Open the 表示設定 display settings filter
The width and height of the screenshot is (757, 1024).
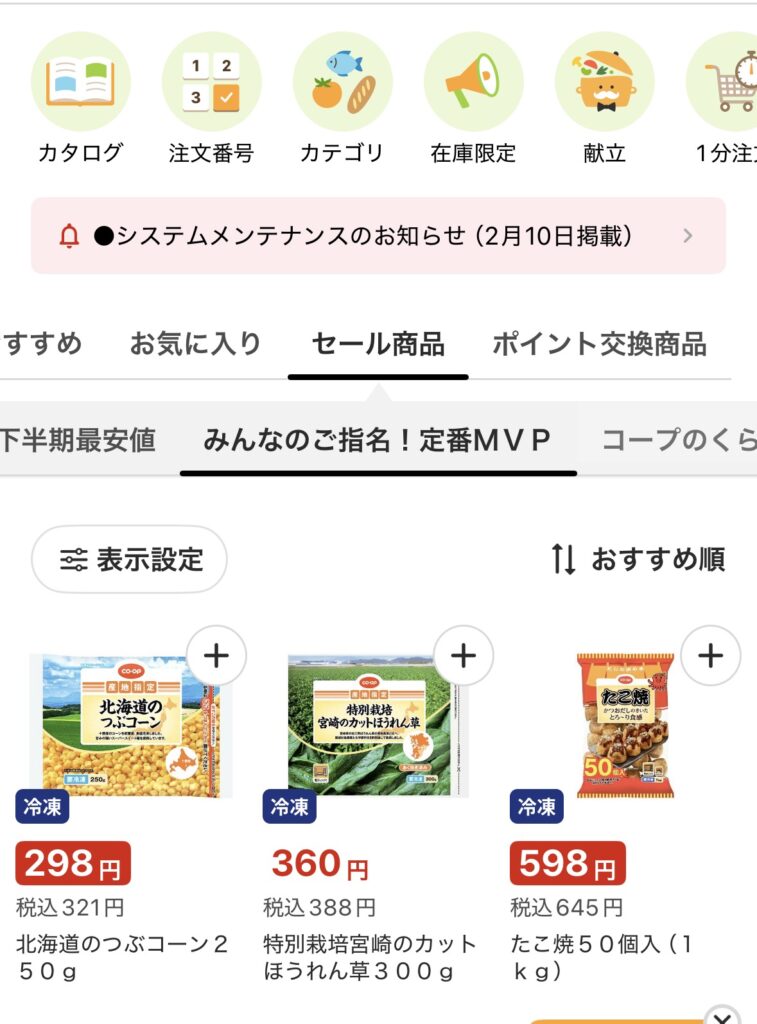pyautogui.click(x=126, y=559)
